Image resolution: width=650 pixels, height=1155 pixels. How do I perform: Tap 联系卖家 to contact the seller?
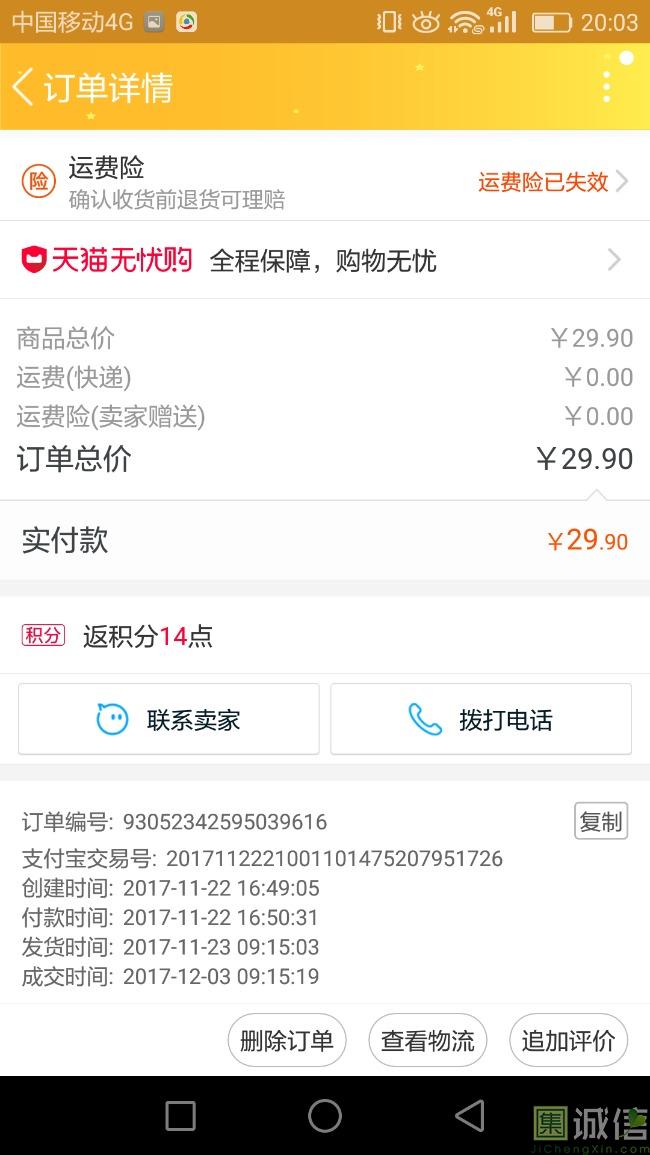click(x=169, y=719)
